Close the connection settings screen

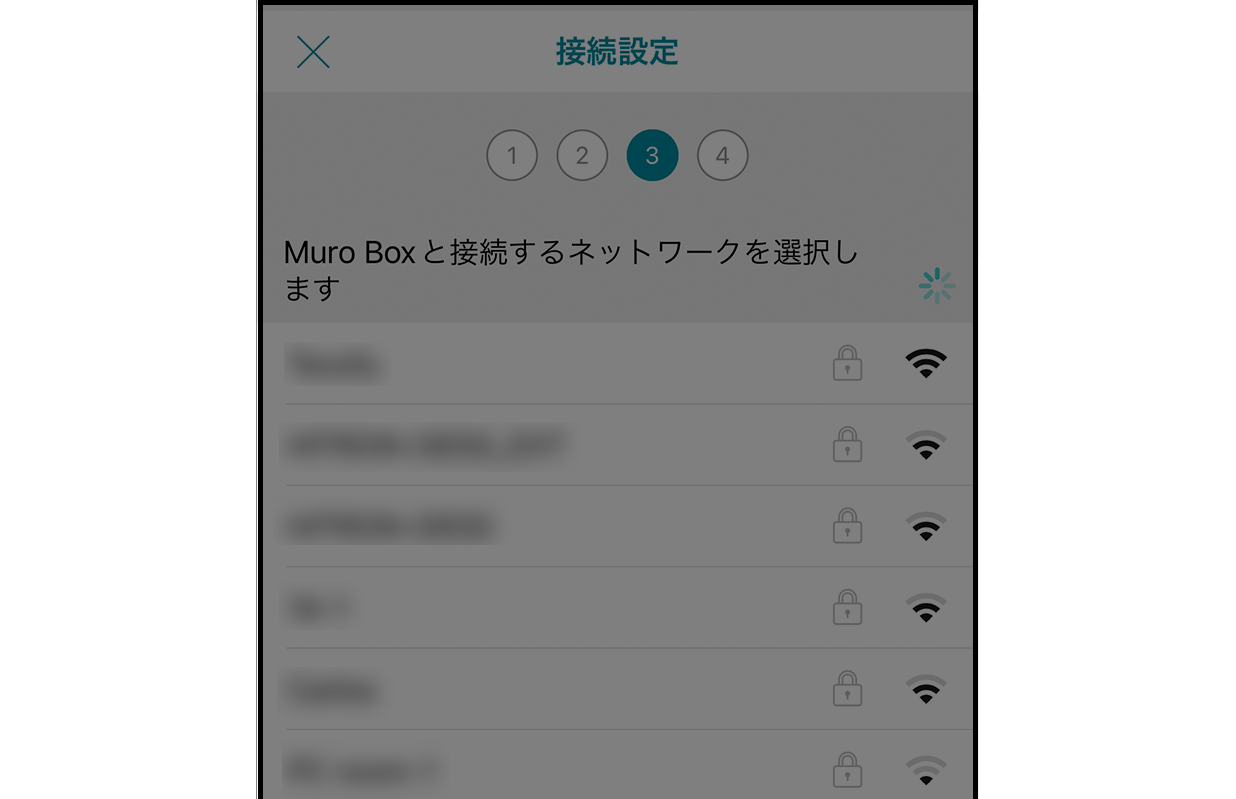coord(313,52)
